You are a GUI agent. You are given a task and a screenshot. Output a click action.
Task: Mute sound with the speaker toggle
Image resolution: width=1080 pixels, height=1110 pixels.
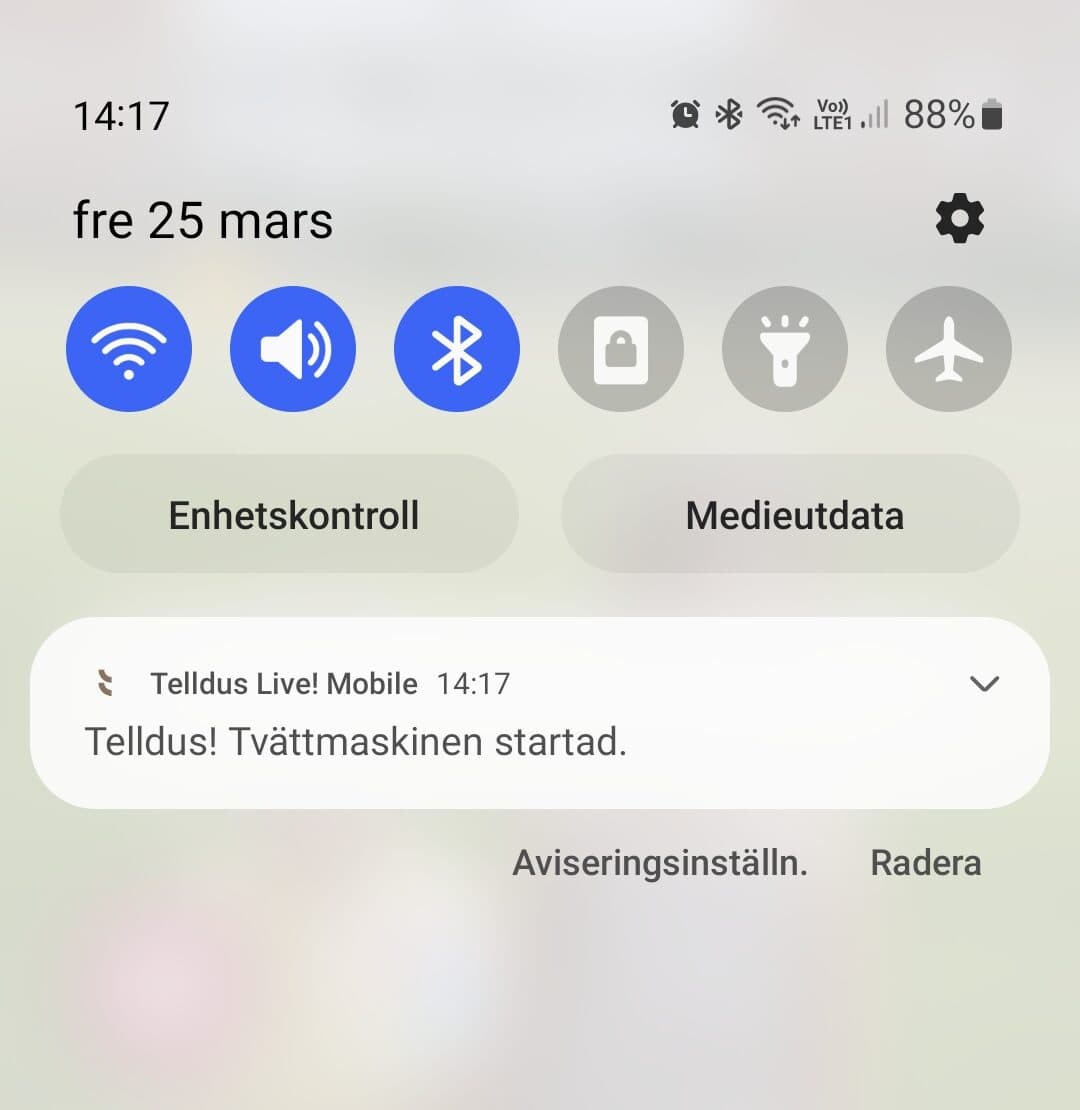(293, 350)
